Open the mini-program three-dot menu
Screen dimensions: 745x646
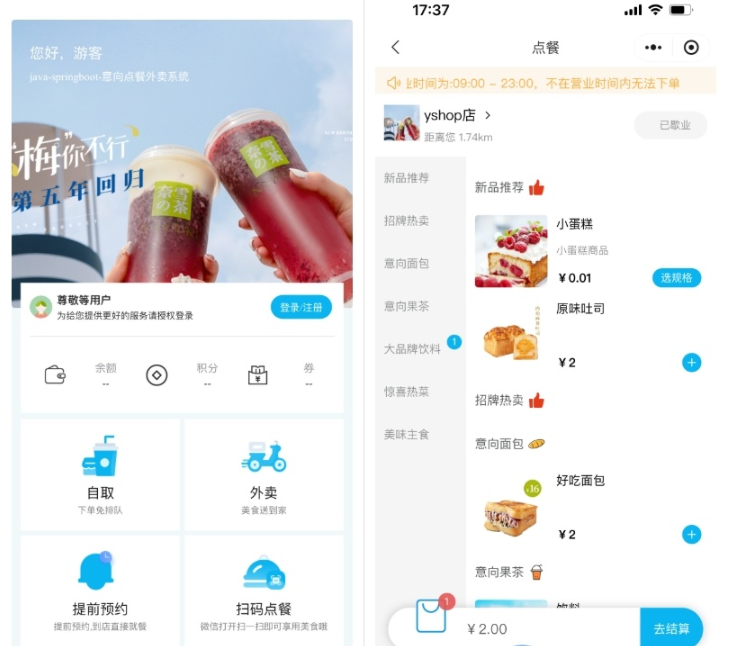[653, 47]
